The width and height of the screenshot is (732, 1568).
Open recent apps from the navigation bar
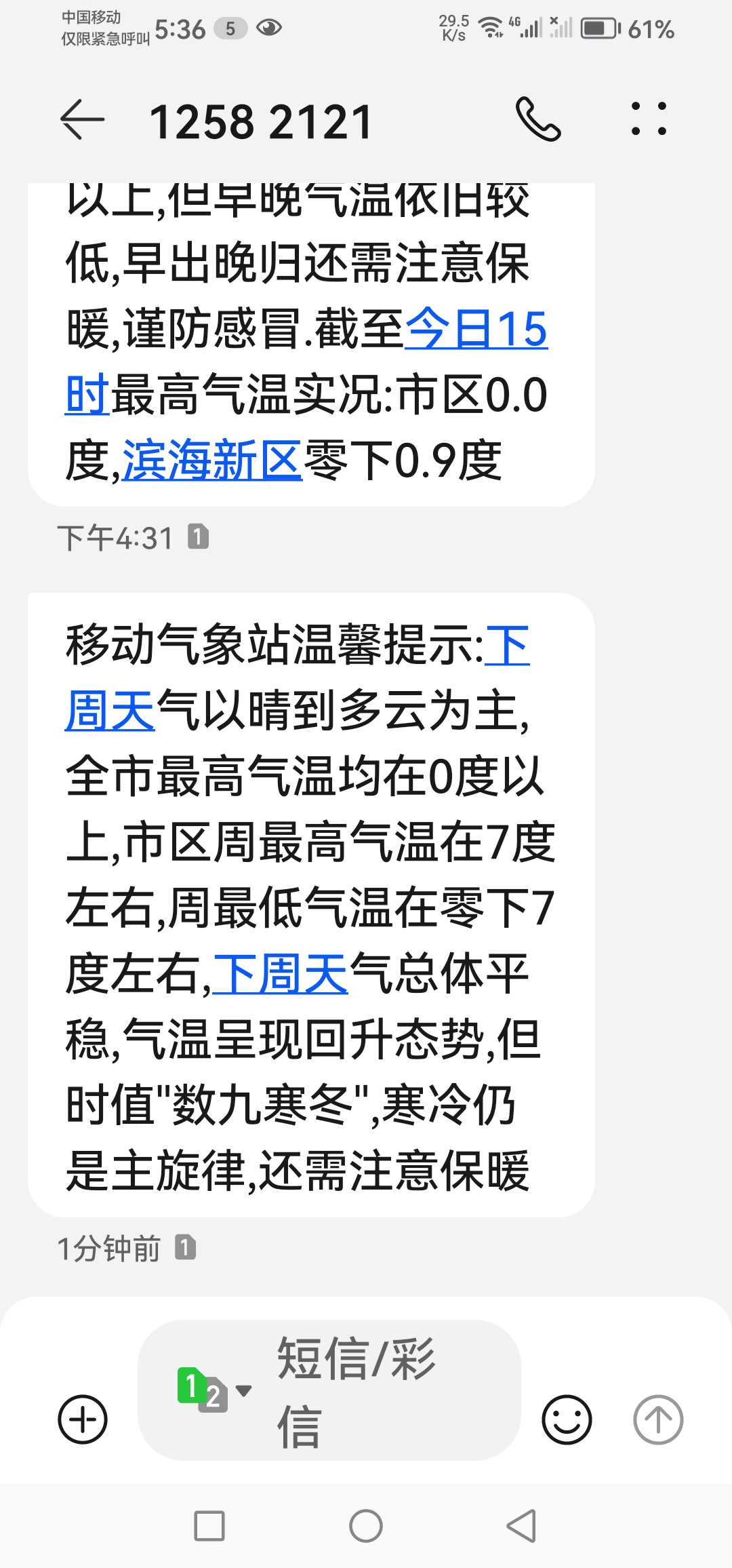click(x=209, y=1526)
